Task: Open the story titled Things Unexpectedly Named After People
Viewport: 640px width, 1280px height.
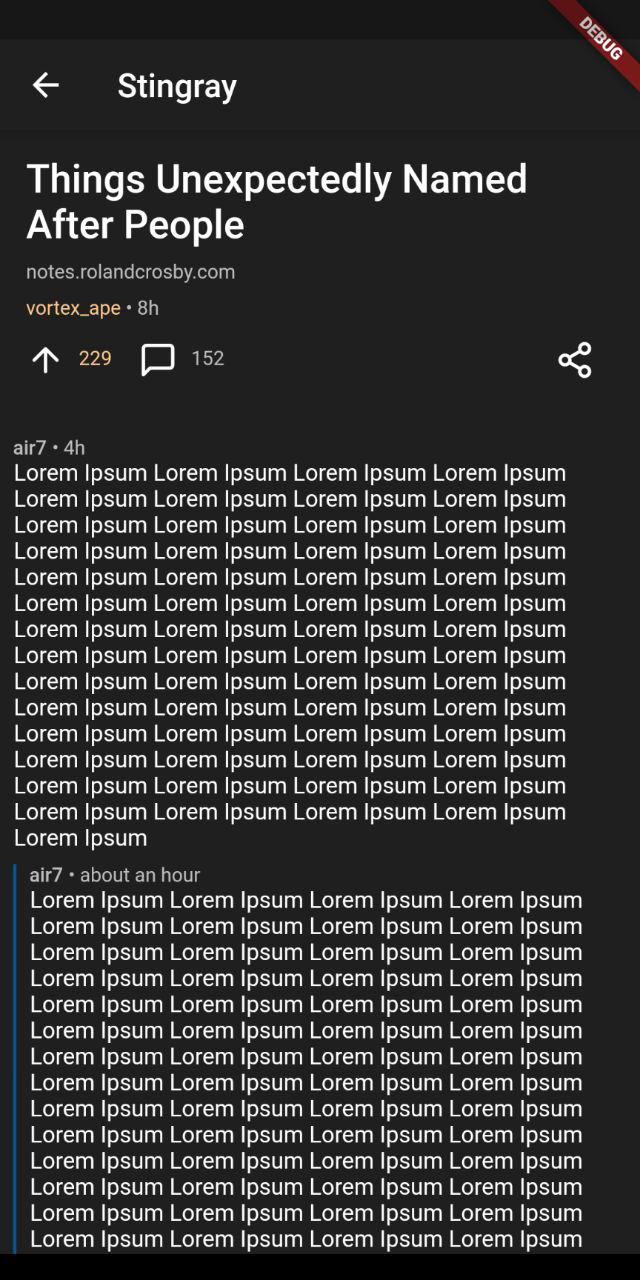Action: point(277,202)
